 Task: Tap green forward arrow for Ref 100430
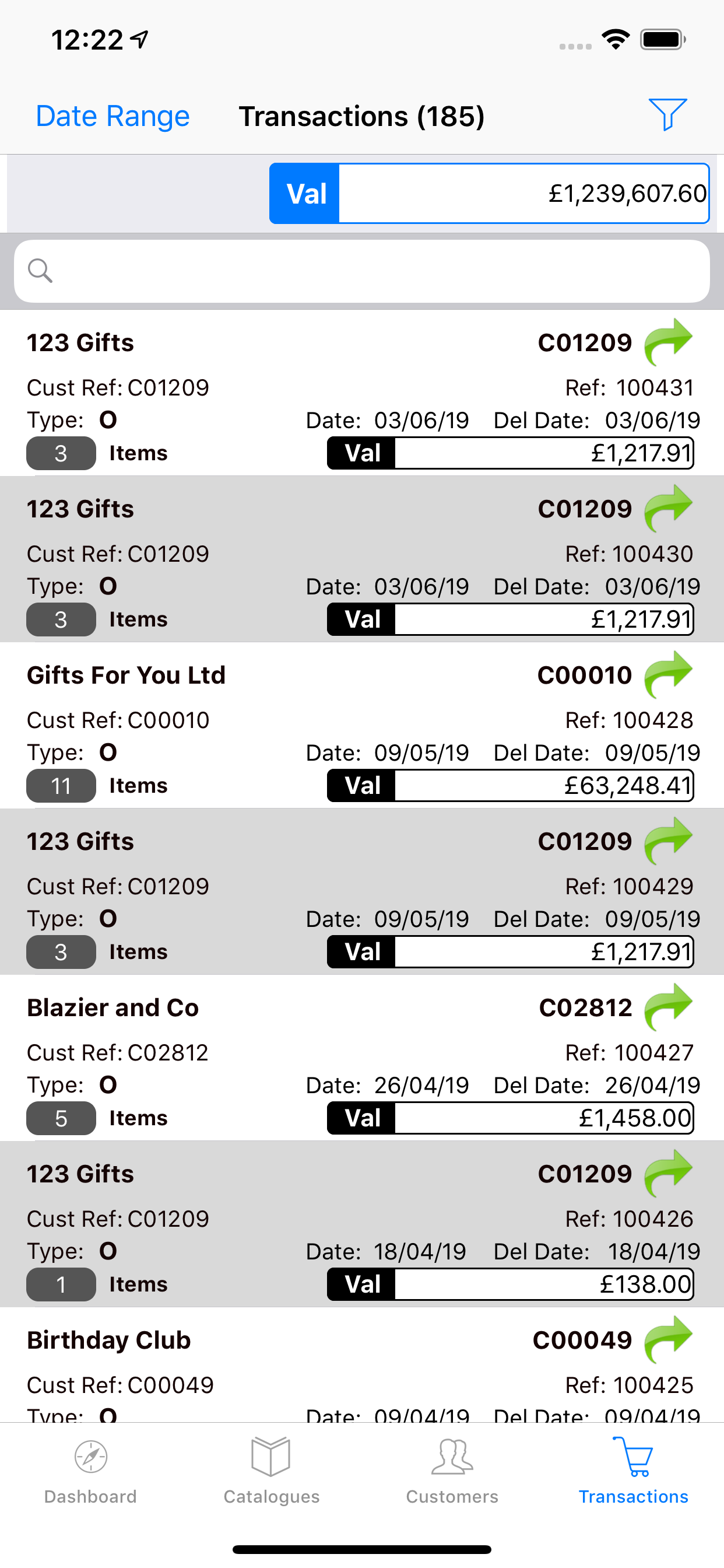pyautogui.click(x=668, y=509)
